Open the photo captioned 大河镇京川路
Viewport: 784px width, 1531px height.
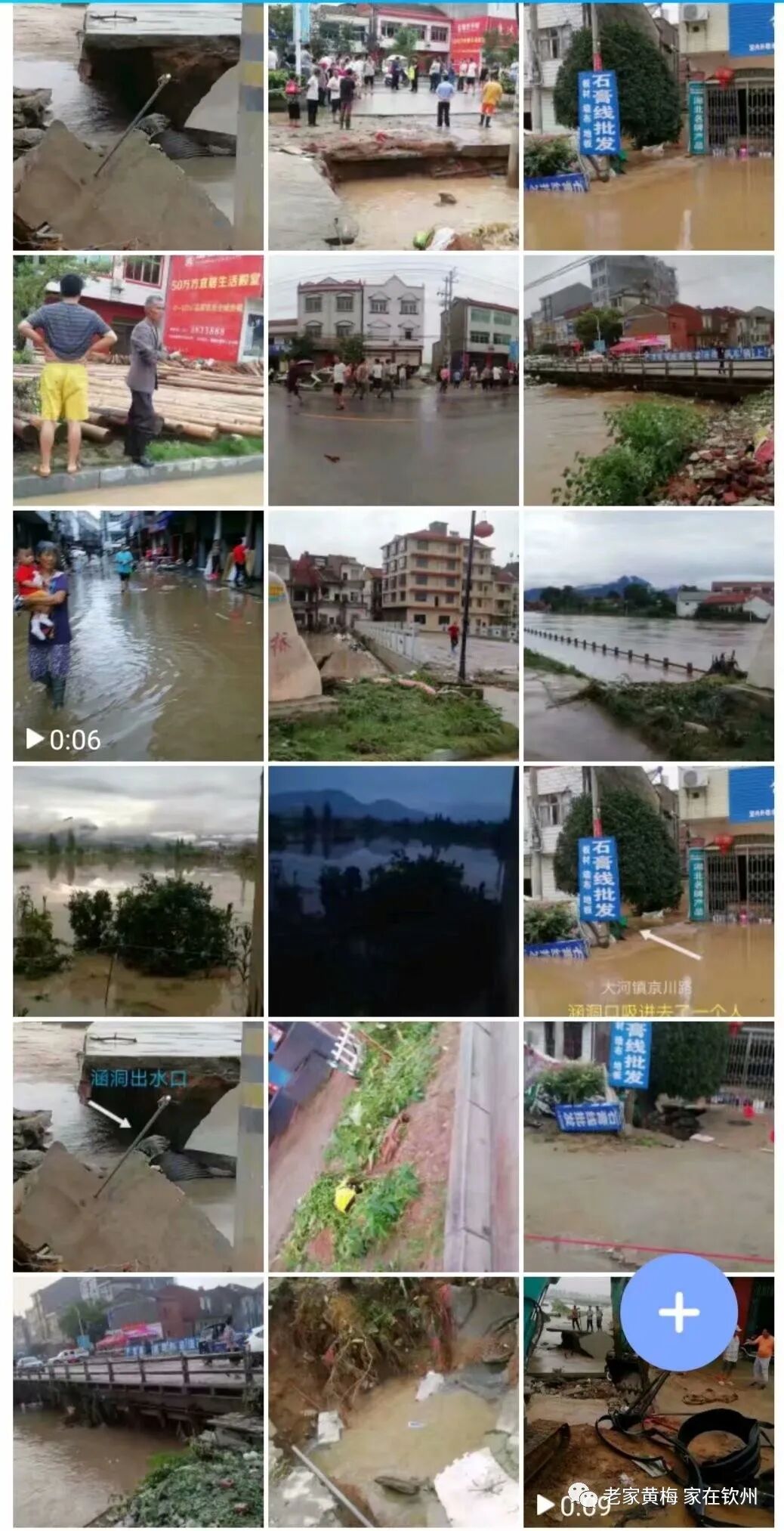[648, 891]
